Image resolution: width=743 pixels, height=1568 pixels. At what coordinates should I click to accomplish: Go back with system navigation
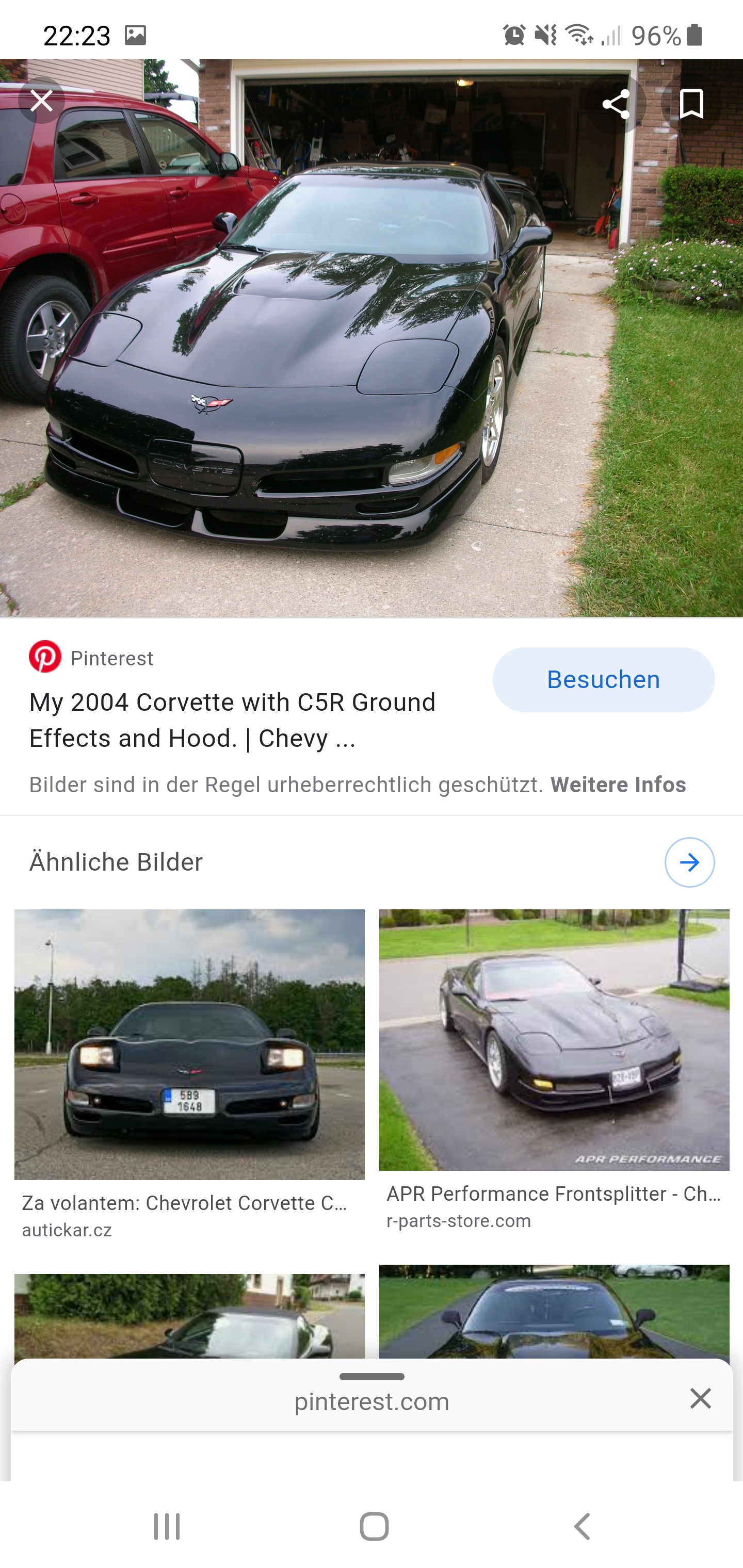[x=582, y=1526]
